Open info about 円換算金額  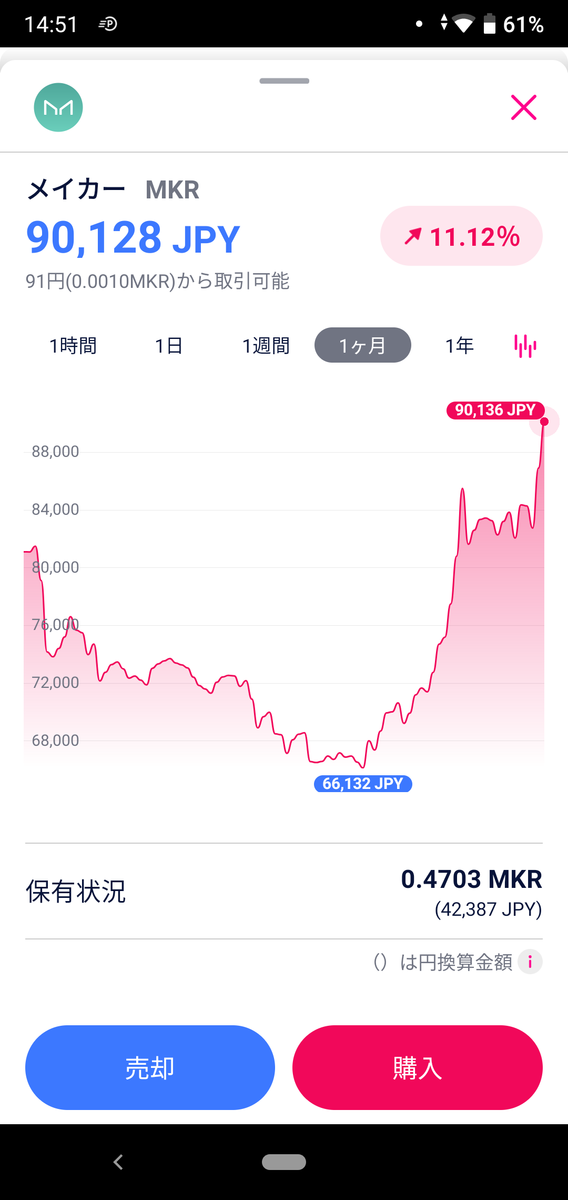(531, 962)
